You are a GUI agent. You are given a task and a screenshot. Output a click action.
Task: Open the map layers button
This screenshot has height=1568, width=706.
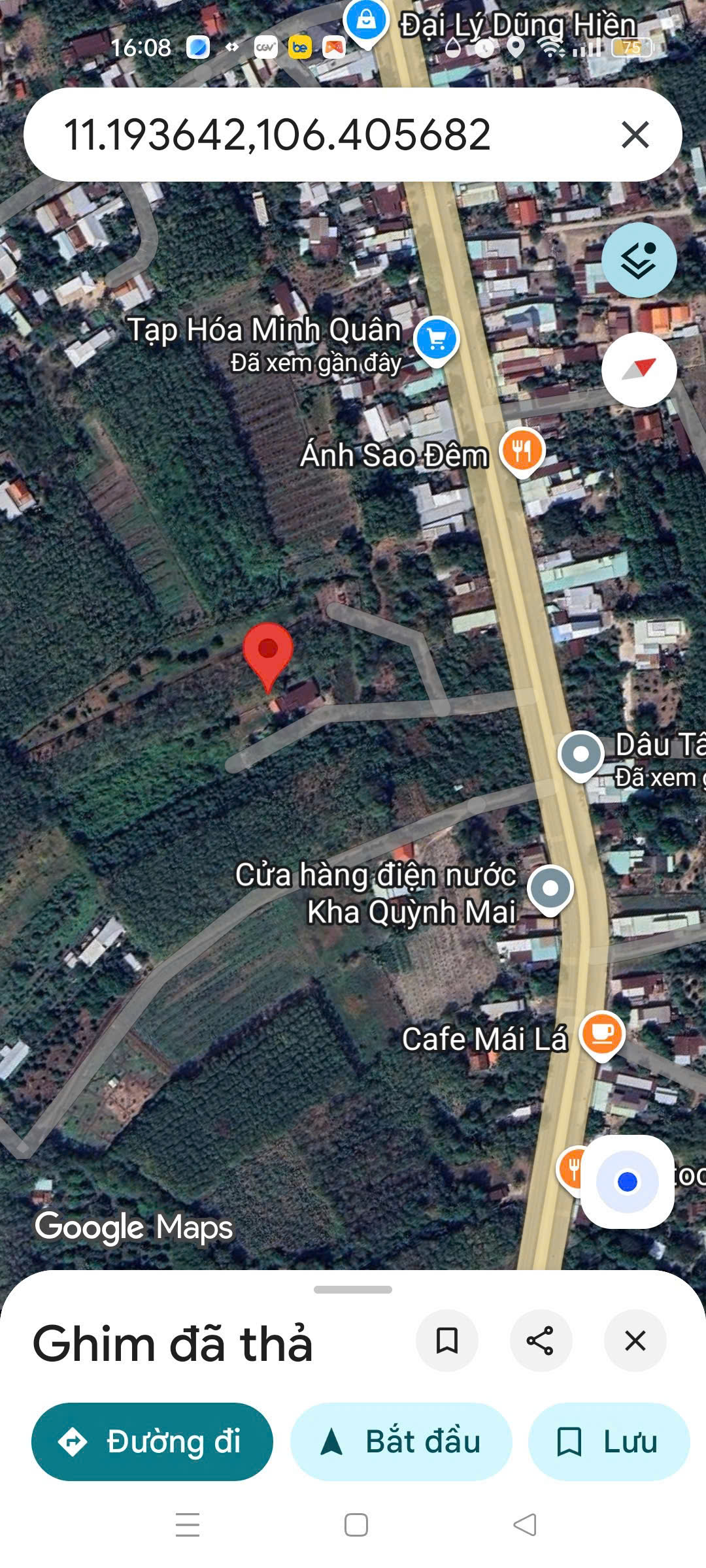639,261
